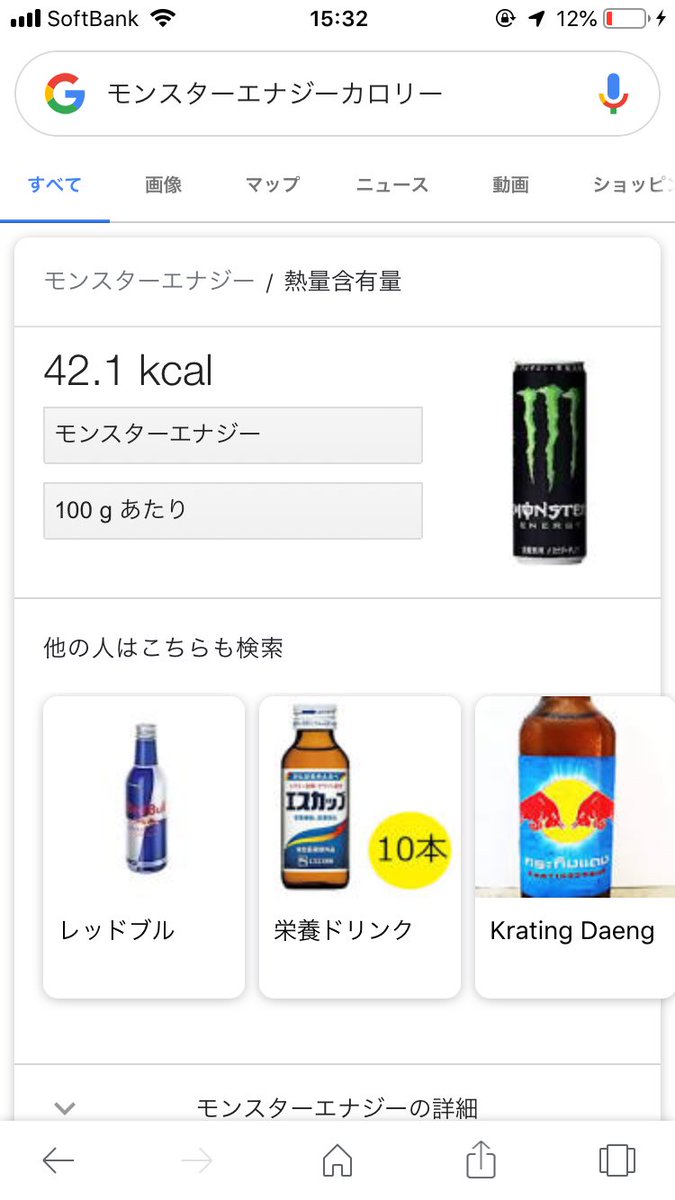This screenshot has height=1200, width=675.
Task: Share this page
Action: coord(481,1159)
